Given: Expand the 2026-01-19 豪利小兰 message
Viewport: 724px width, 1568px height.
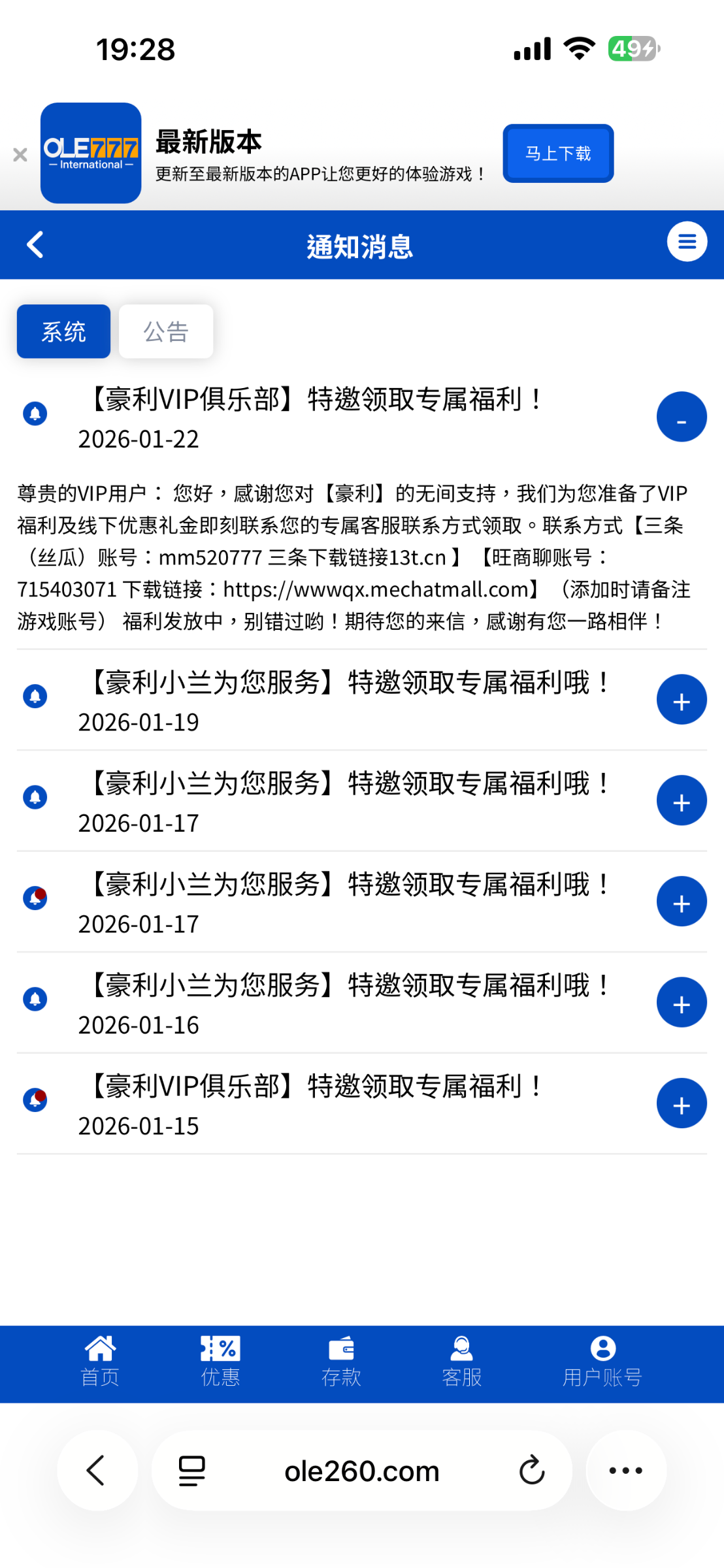Looking at the screenshot, I should pyautogui.click(x=681, y=700).
